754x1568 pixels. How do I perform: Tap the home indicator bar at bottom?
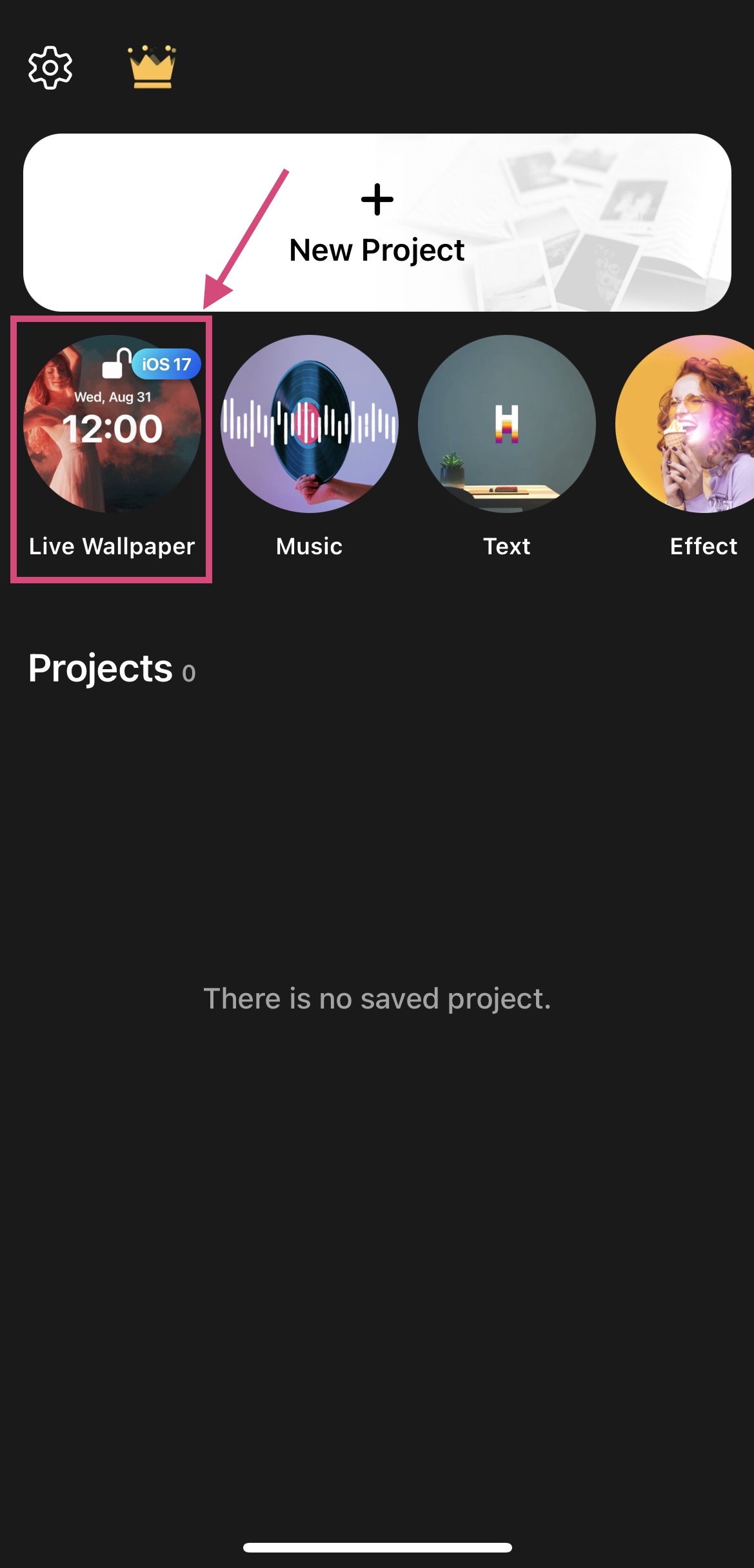[x=377, y=1545]
